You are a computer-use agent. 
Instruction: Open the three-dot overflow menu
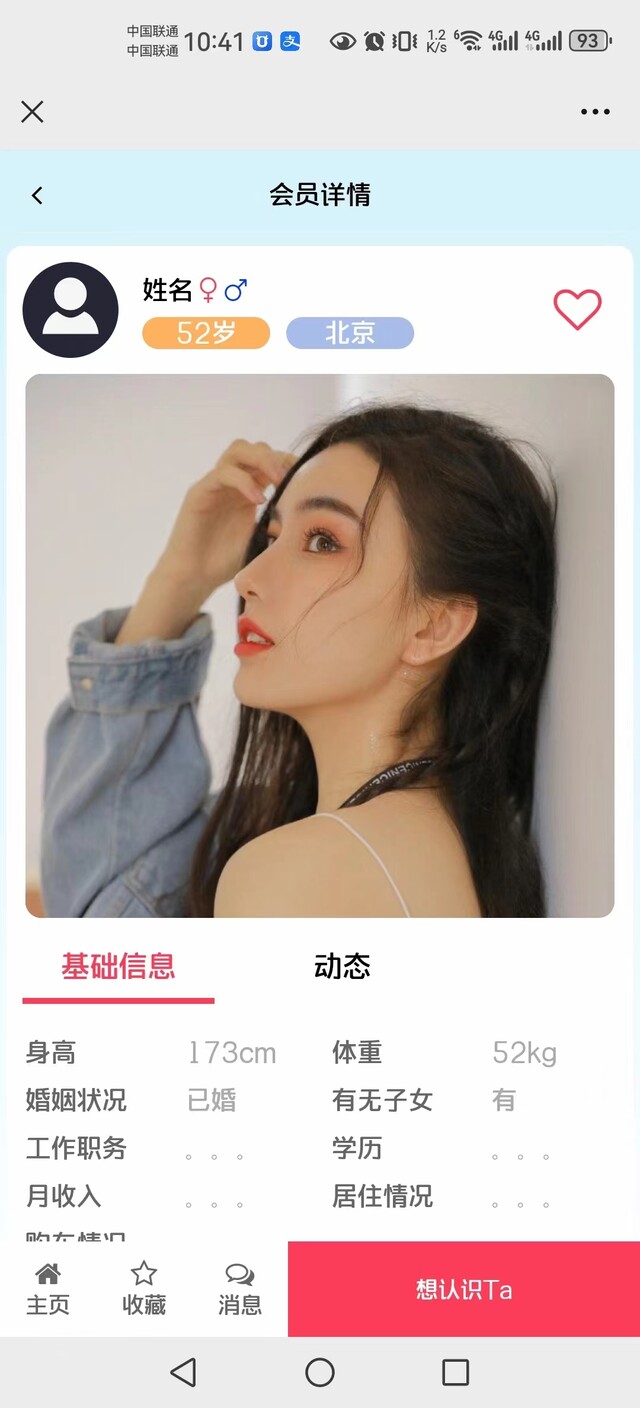(595, 111)
